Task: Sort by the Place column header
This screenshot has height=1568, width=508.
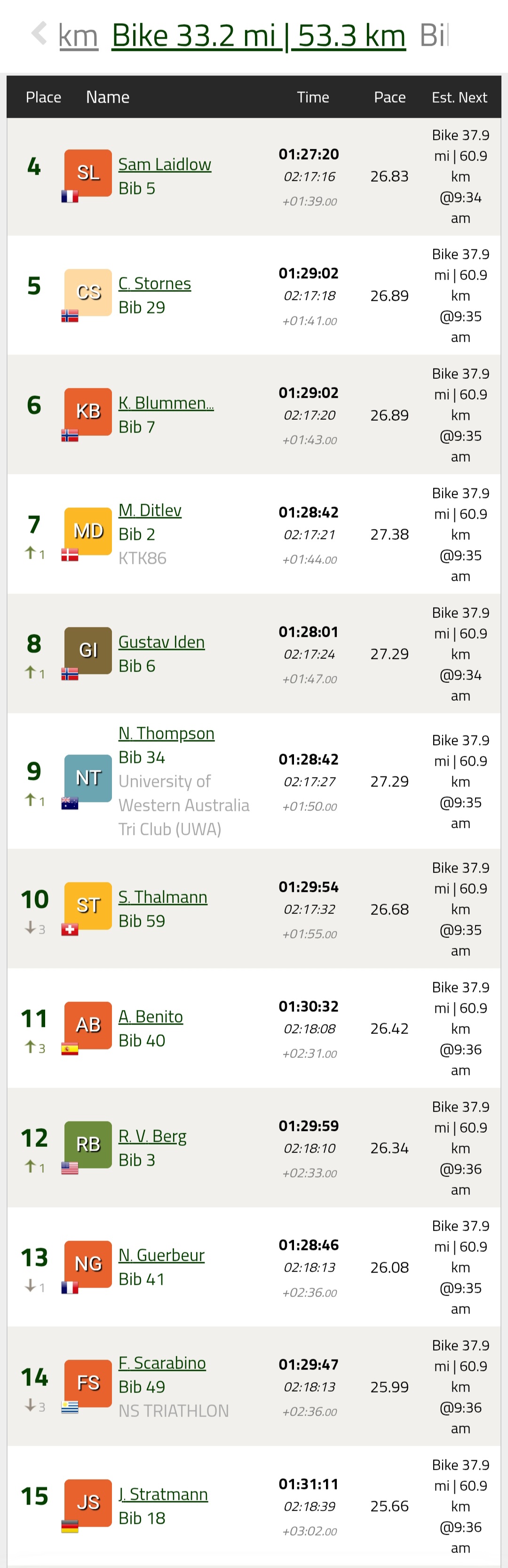Action: 43,97
